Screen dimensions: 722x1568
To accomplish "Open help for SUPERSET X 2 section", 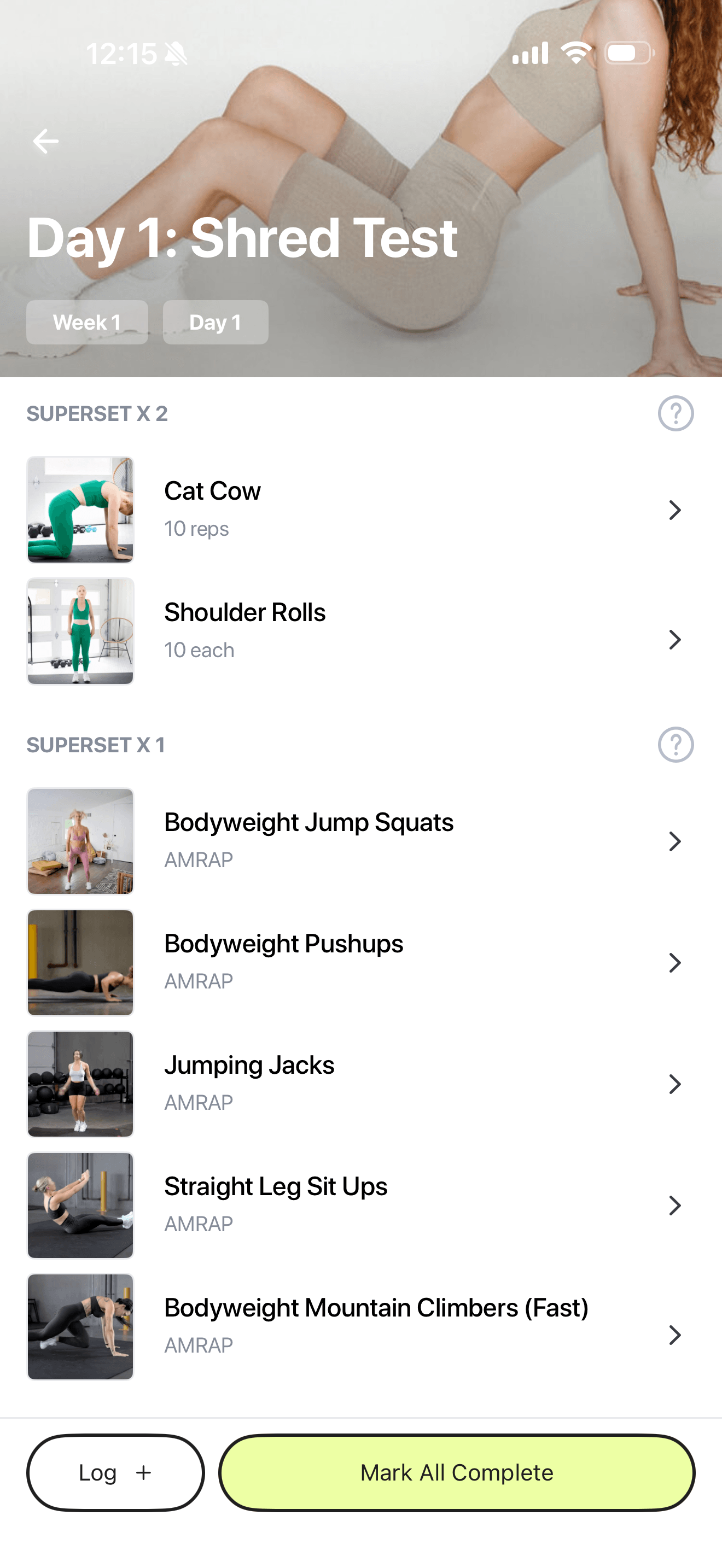I will (x=677, y=414).
